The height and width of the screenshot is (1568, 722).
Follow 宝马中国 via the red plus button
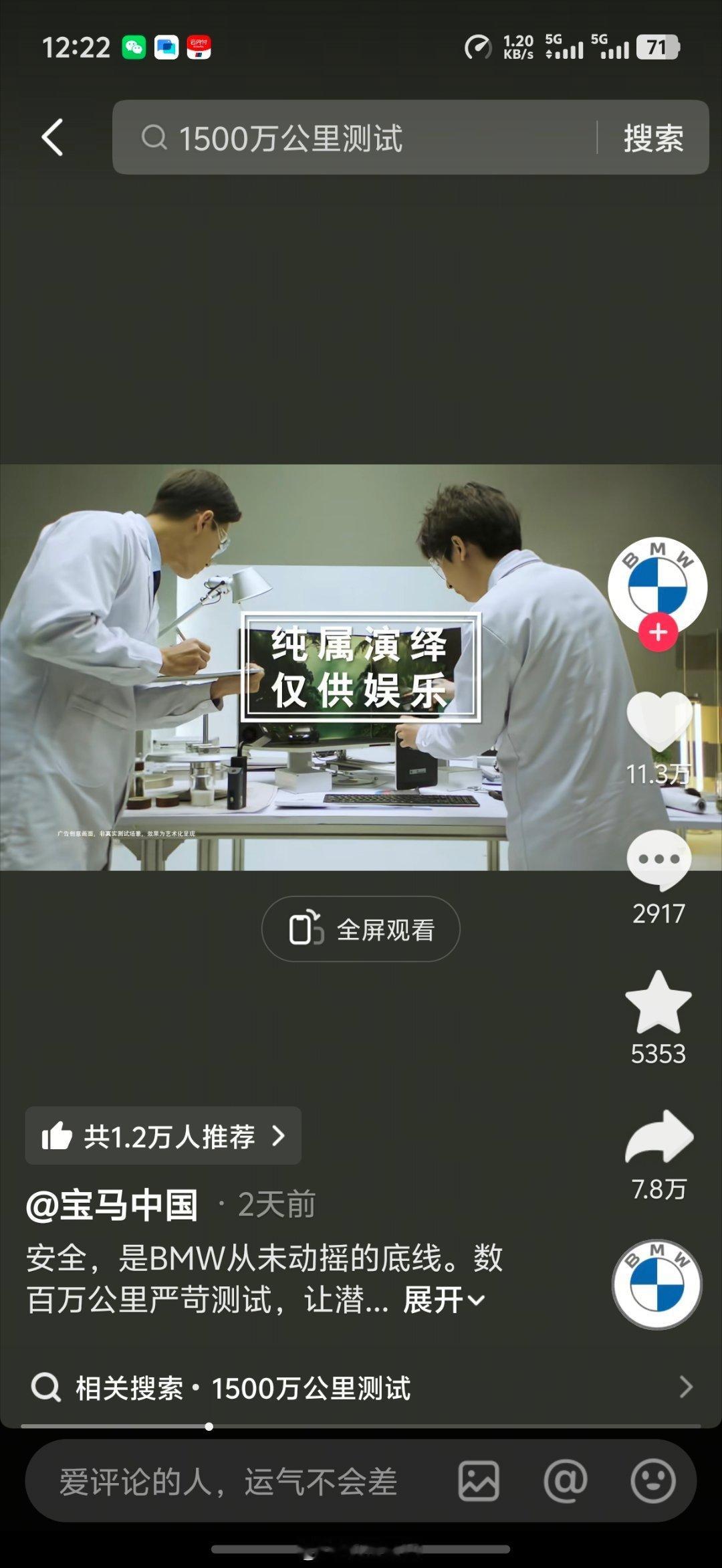point(658,629)
